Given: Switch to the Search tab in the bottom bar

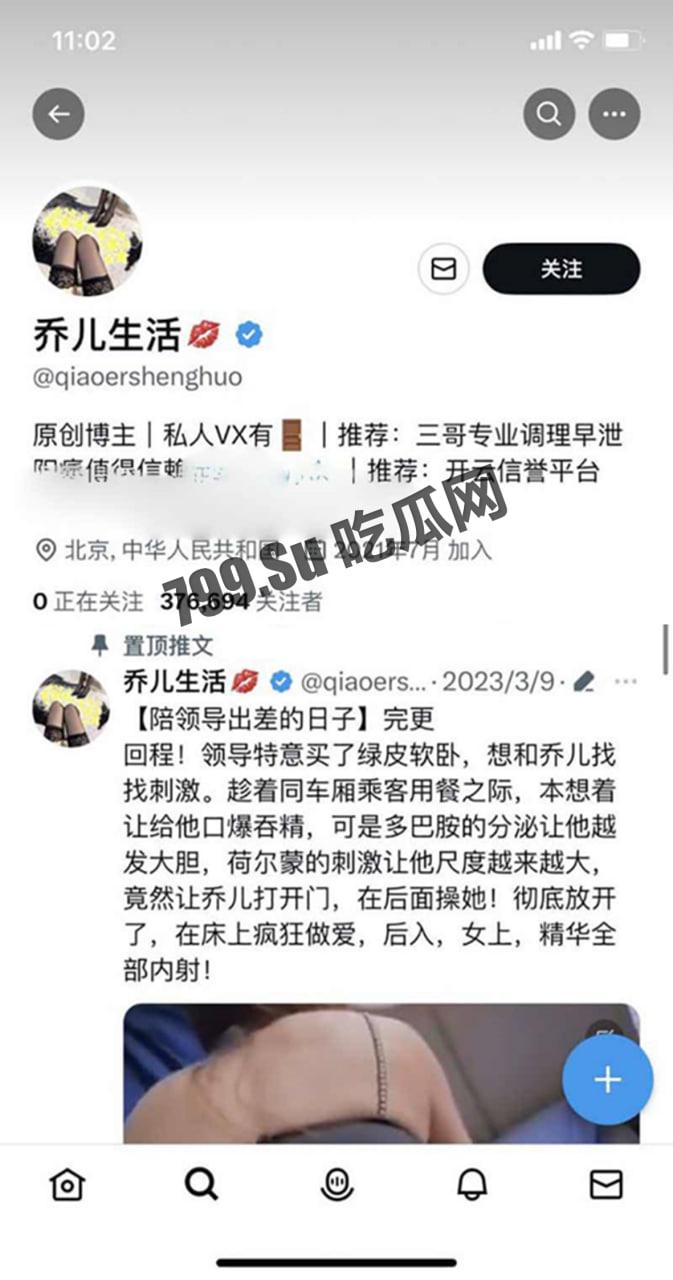Looking at the screenshot, I should point(201,1186).
